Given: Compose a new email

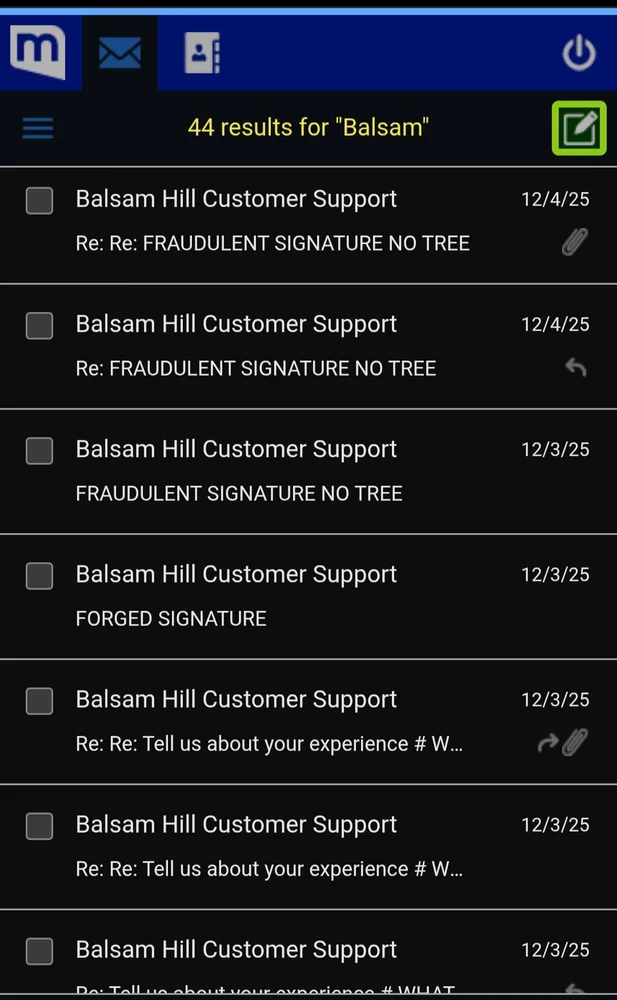Looking at the screenshot, I should 579,128.
